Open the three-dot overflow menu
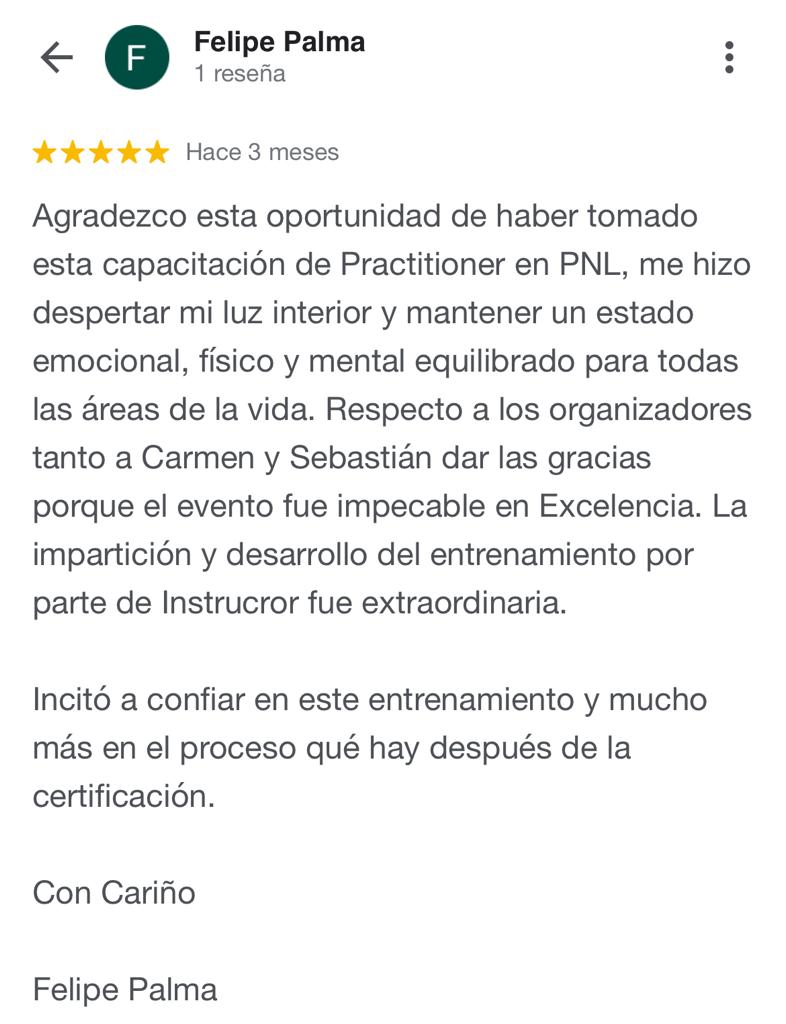Viewport: 786px width, 1024px height. [729, 58]
